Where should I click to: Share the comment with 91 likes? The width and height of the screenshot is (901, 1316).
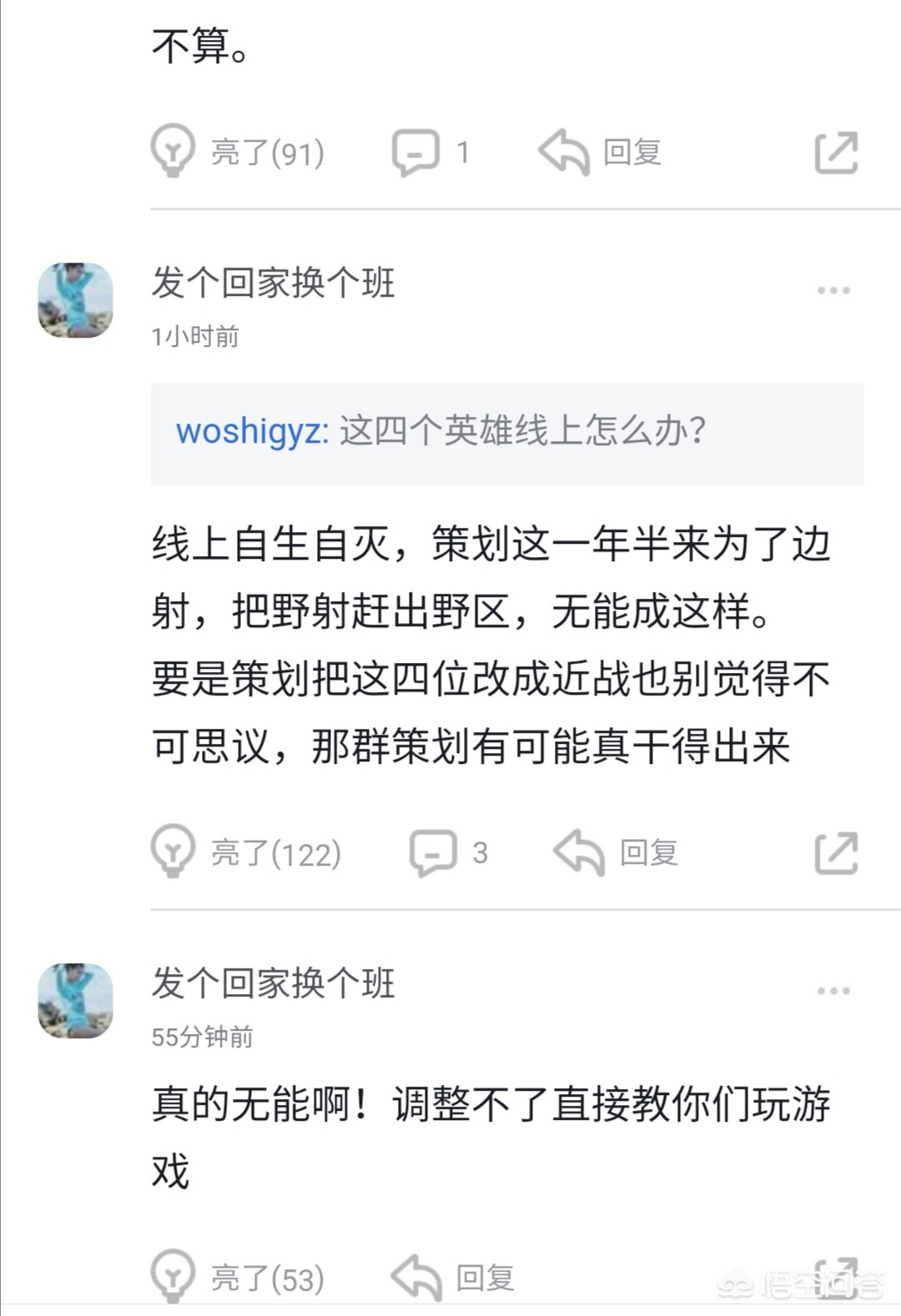pos(836,153)
